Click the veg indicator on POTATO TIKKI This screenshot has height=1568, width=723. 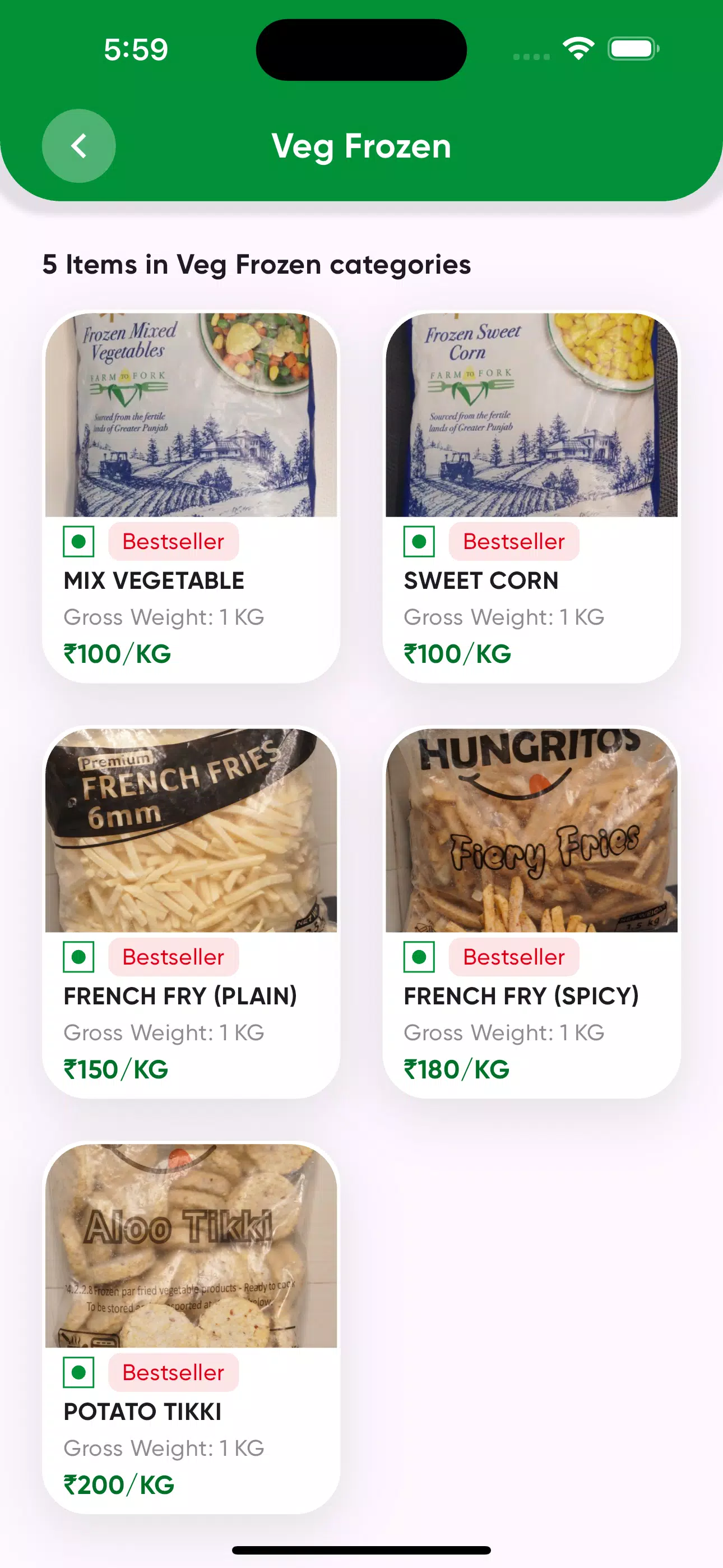79,1372
